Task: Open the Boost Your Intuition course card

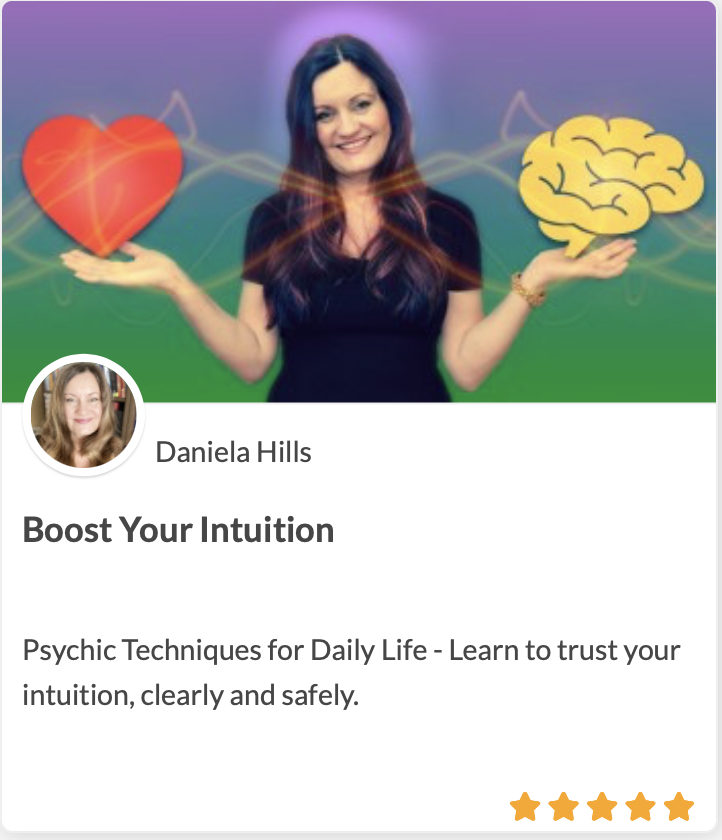Action: 179,530
